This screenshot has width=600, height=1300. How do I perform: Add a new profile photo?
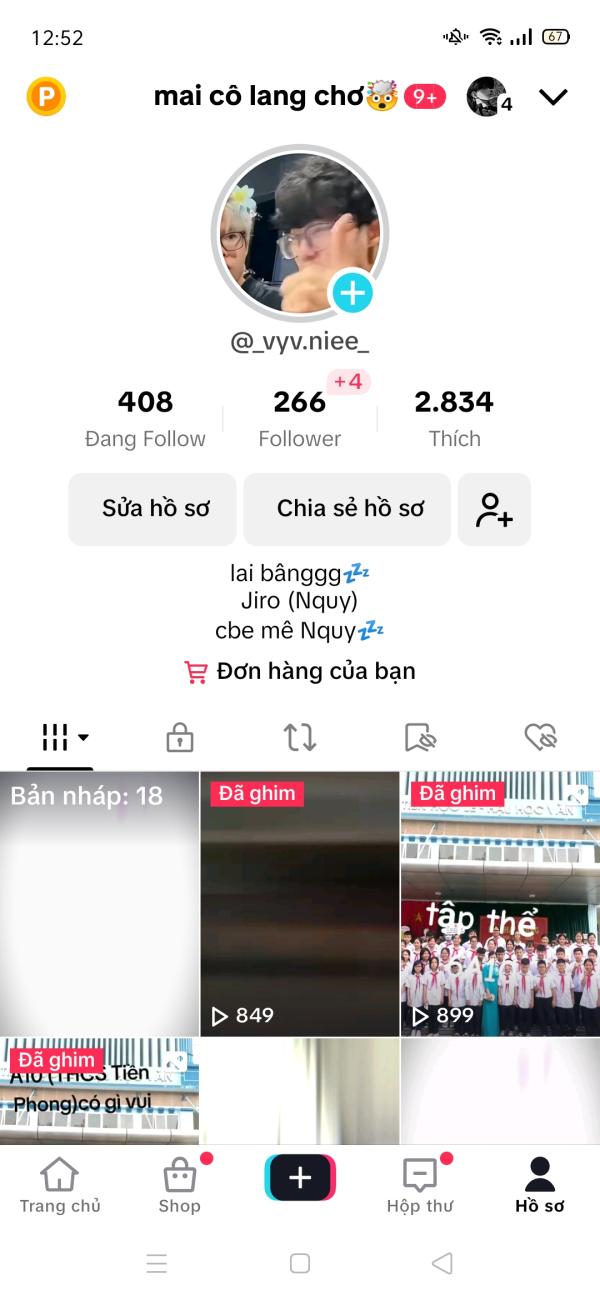(x=352, y=293)
